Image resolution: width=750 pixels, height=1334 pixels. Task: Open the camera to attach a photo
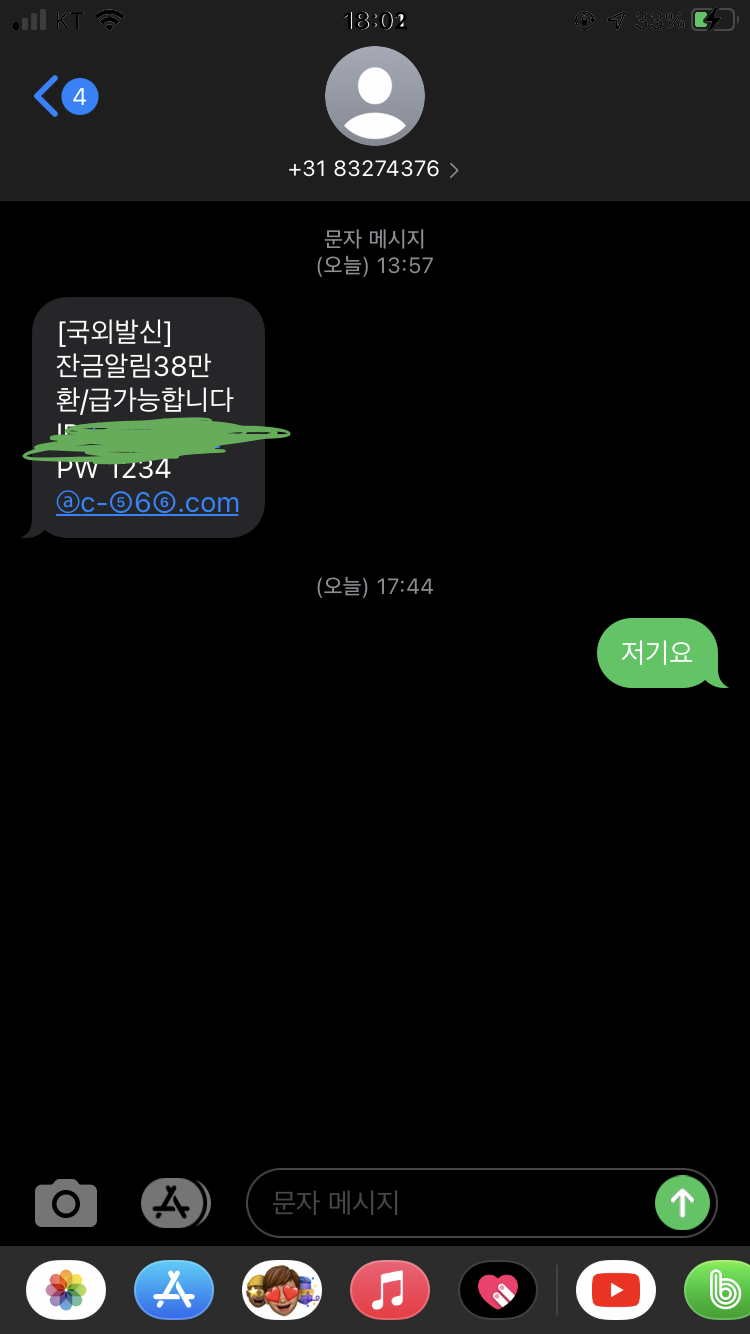66,1202
